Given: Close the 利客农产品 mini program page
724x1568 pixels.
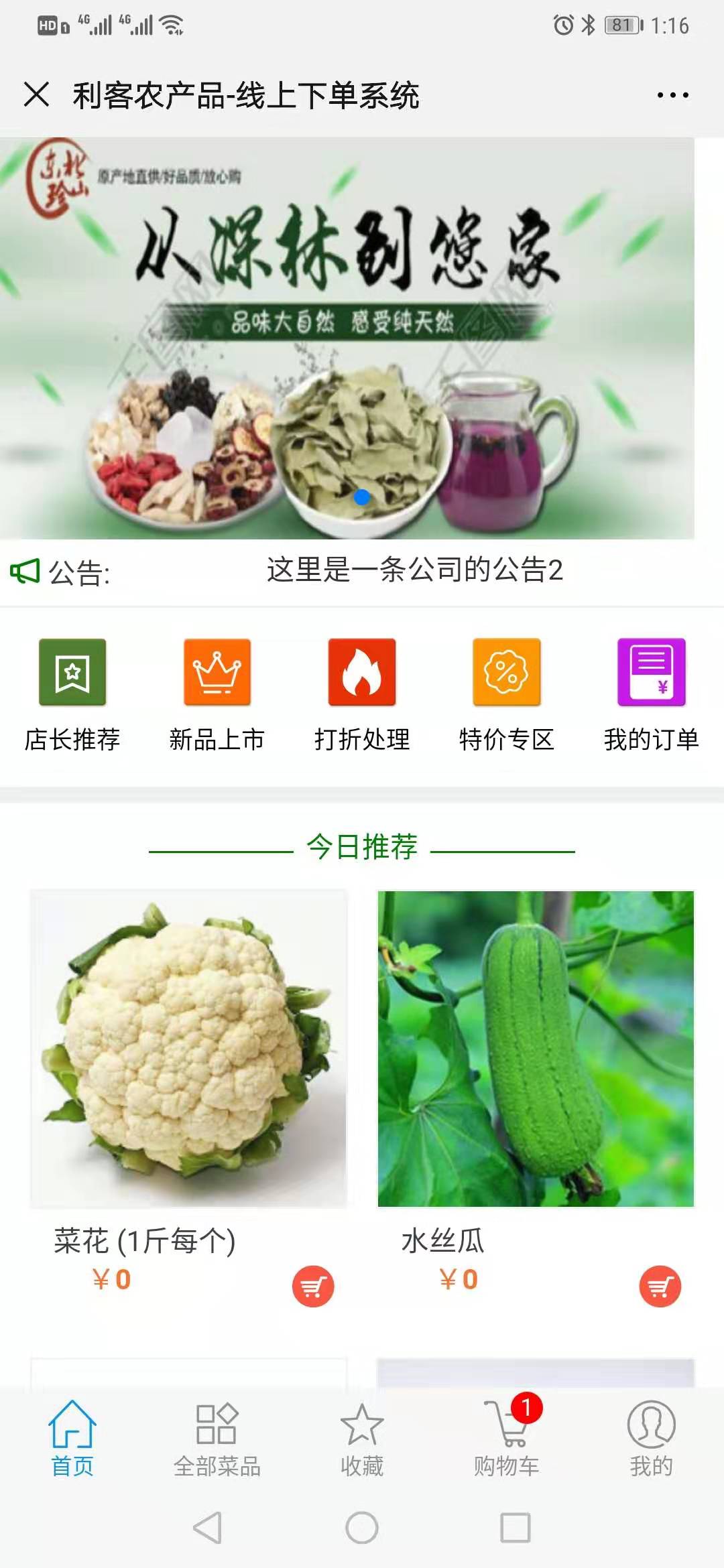Looking at the screenshot, I should point(36,94).
